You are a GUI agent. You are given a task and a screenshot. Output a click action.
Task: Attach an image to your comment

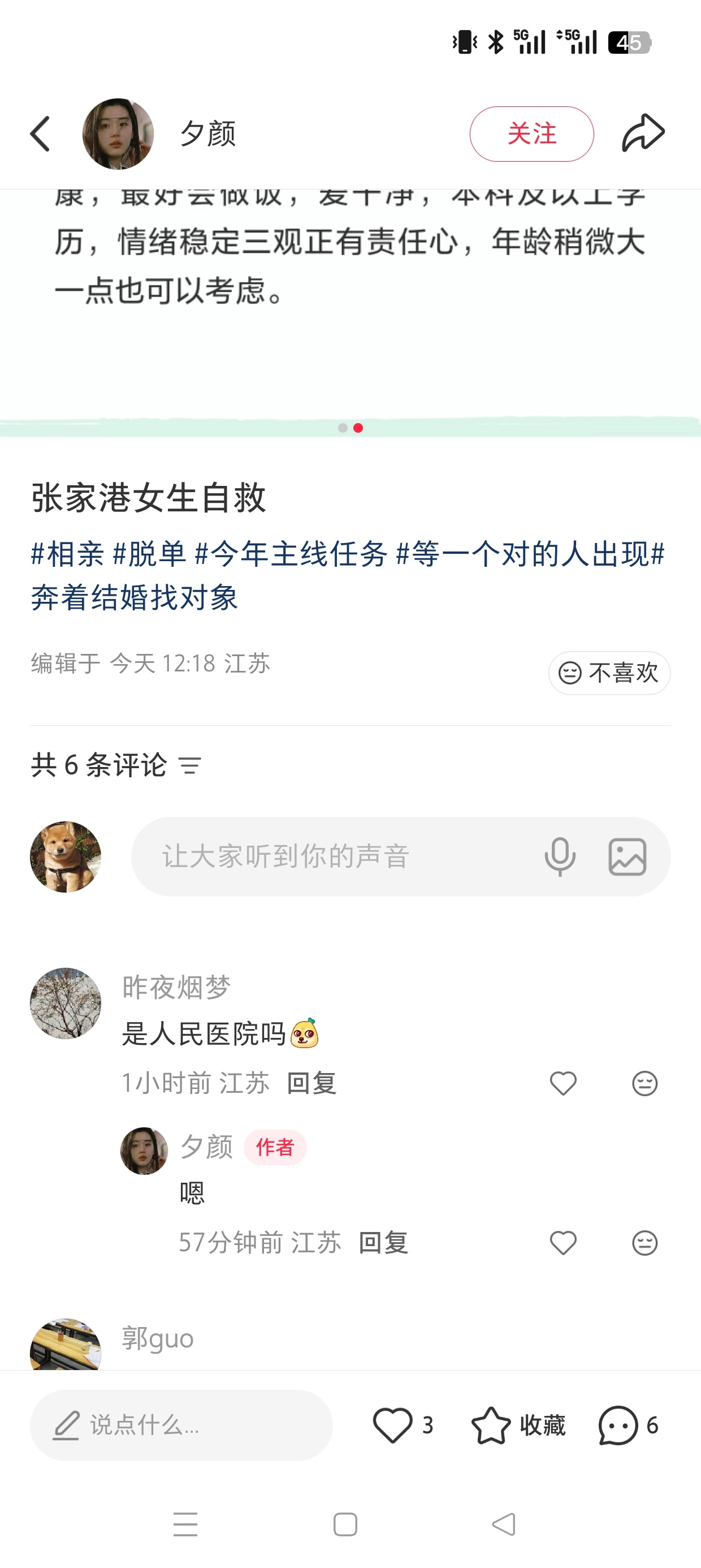click(628, 856)
